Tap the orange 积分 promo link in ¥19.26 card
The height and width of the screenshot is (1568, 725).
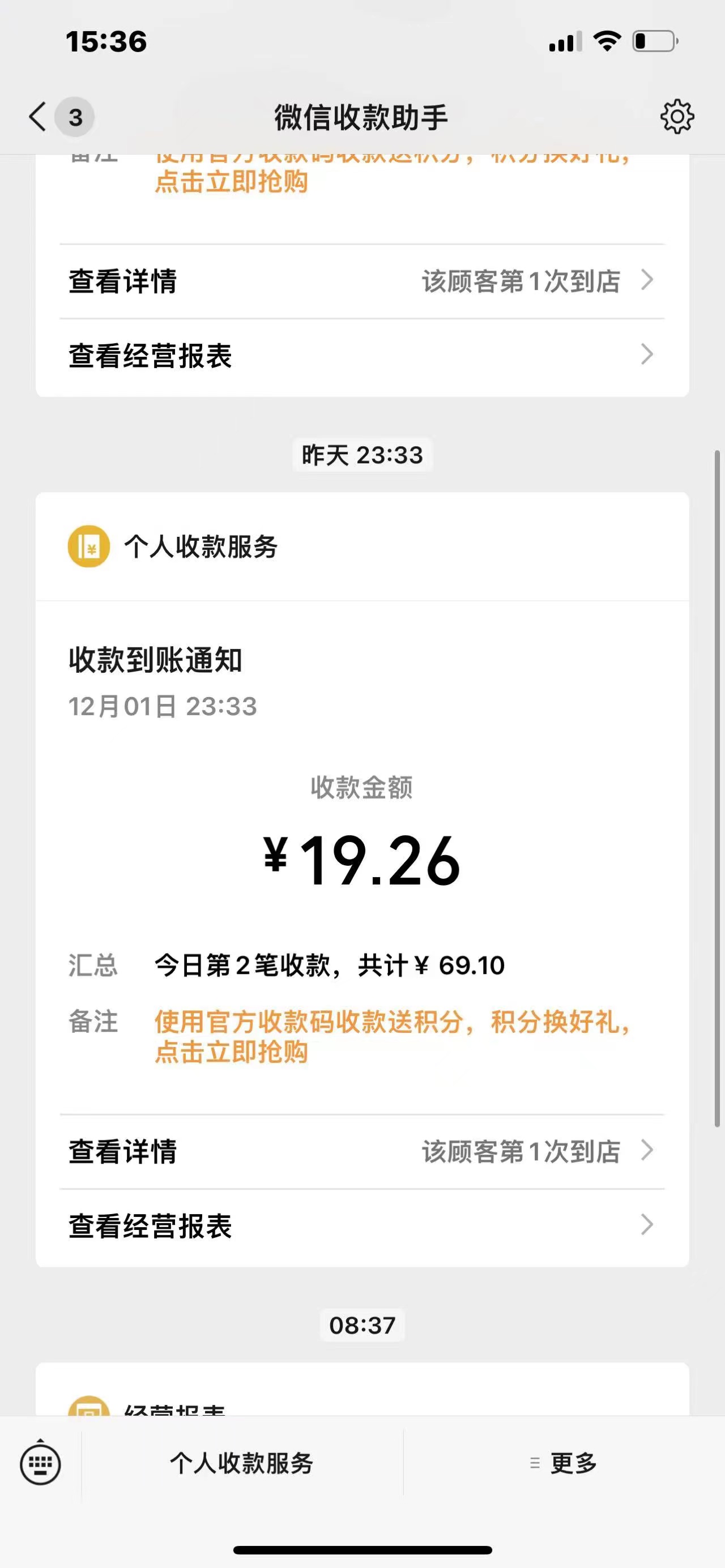coord(391,1037)
